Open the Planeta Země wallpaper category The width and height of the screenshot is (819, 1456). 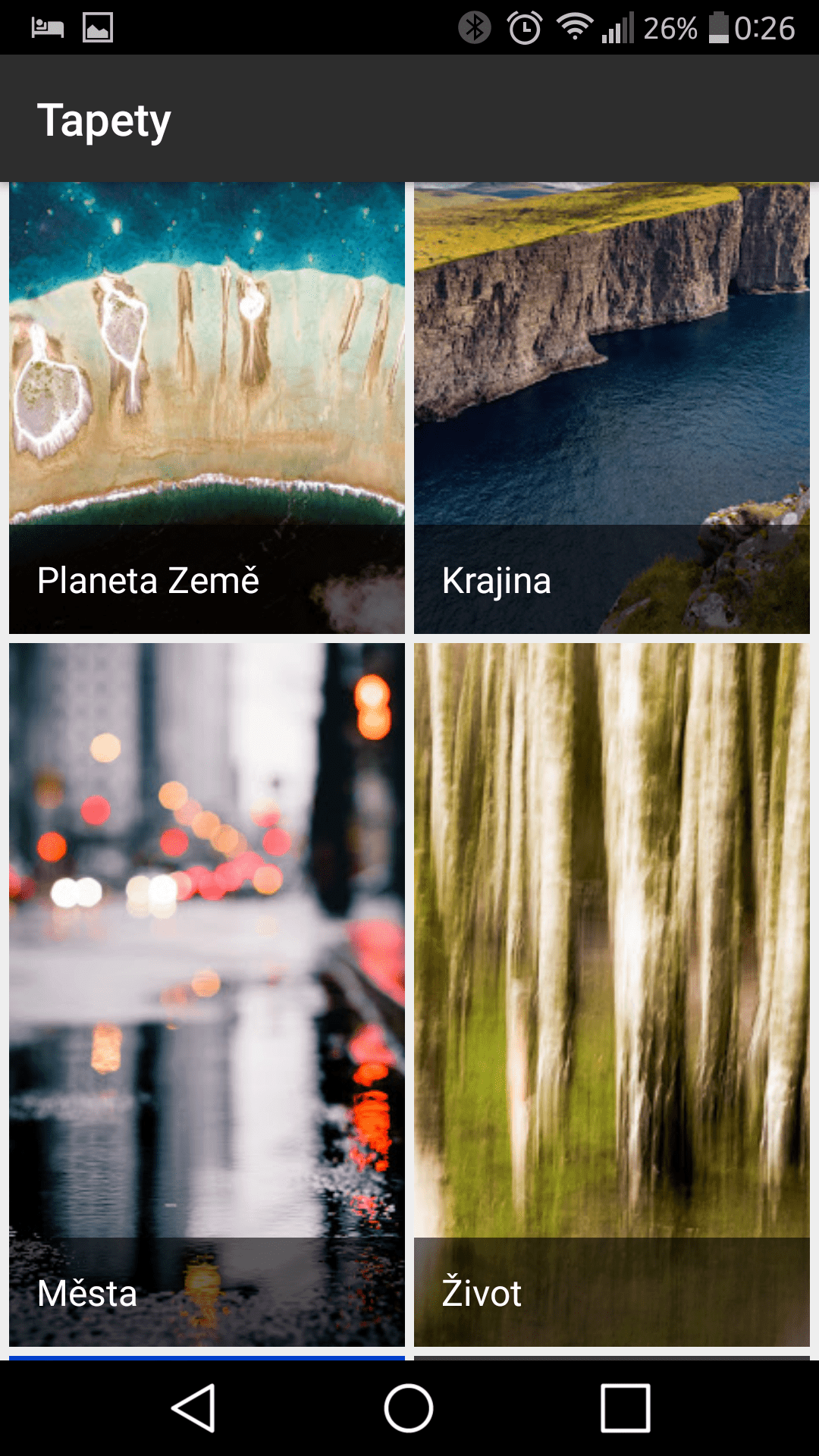pos(207,408)
